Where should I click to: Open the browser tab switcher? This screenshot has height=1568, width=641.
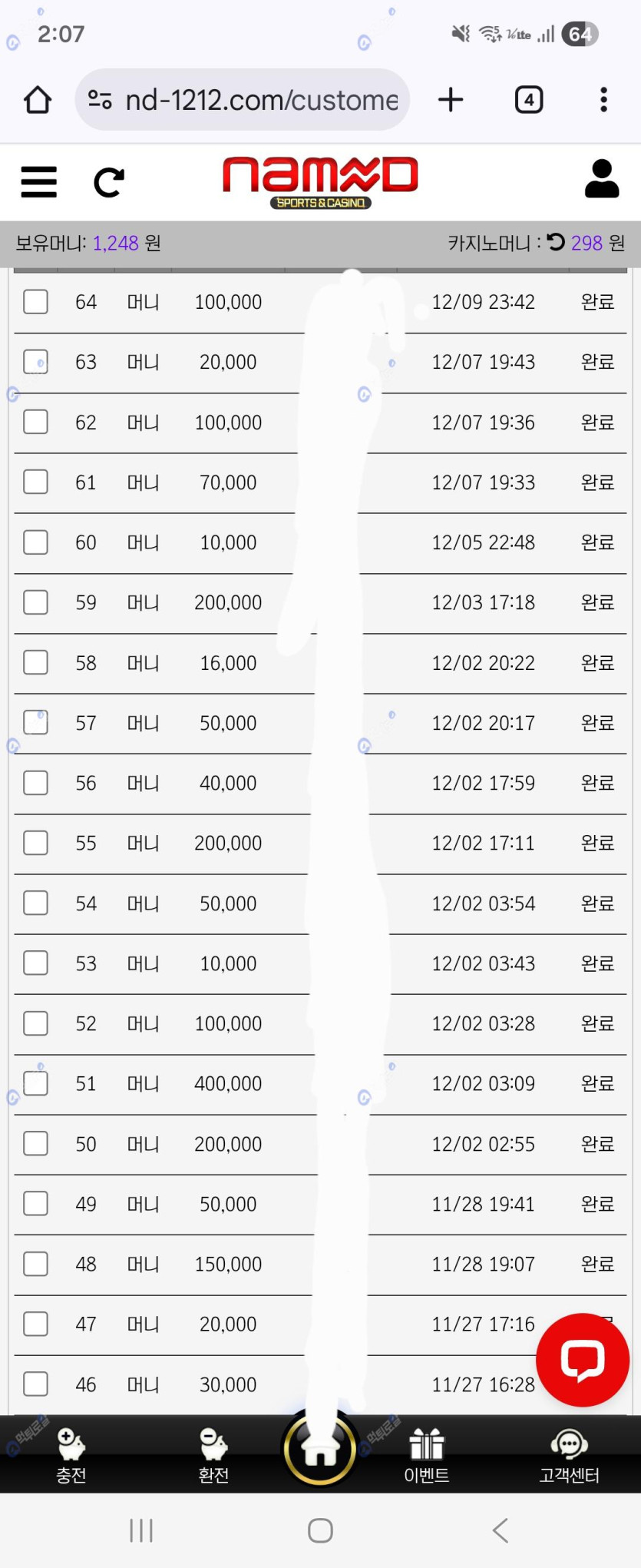[528, 100]
